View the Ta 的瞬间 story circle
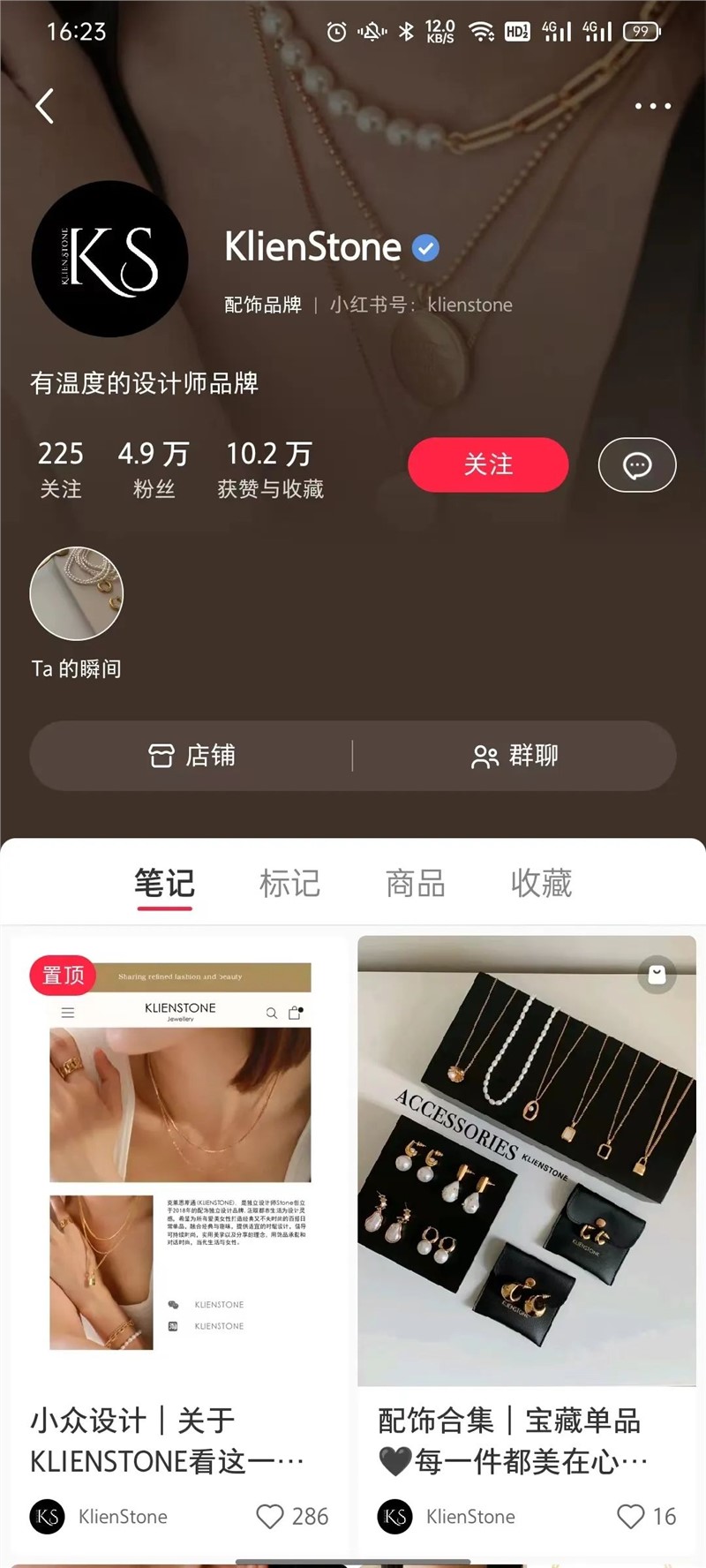Image resolution: width=706 pixels, height=1568 pixels. tap(76, 593)
